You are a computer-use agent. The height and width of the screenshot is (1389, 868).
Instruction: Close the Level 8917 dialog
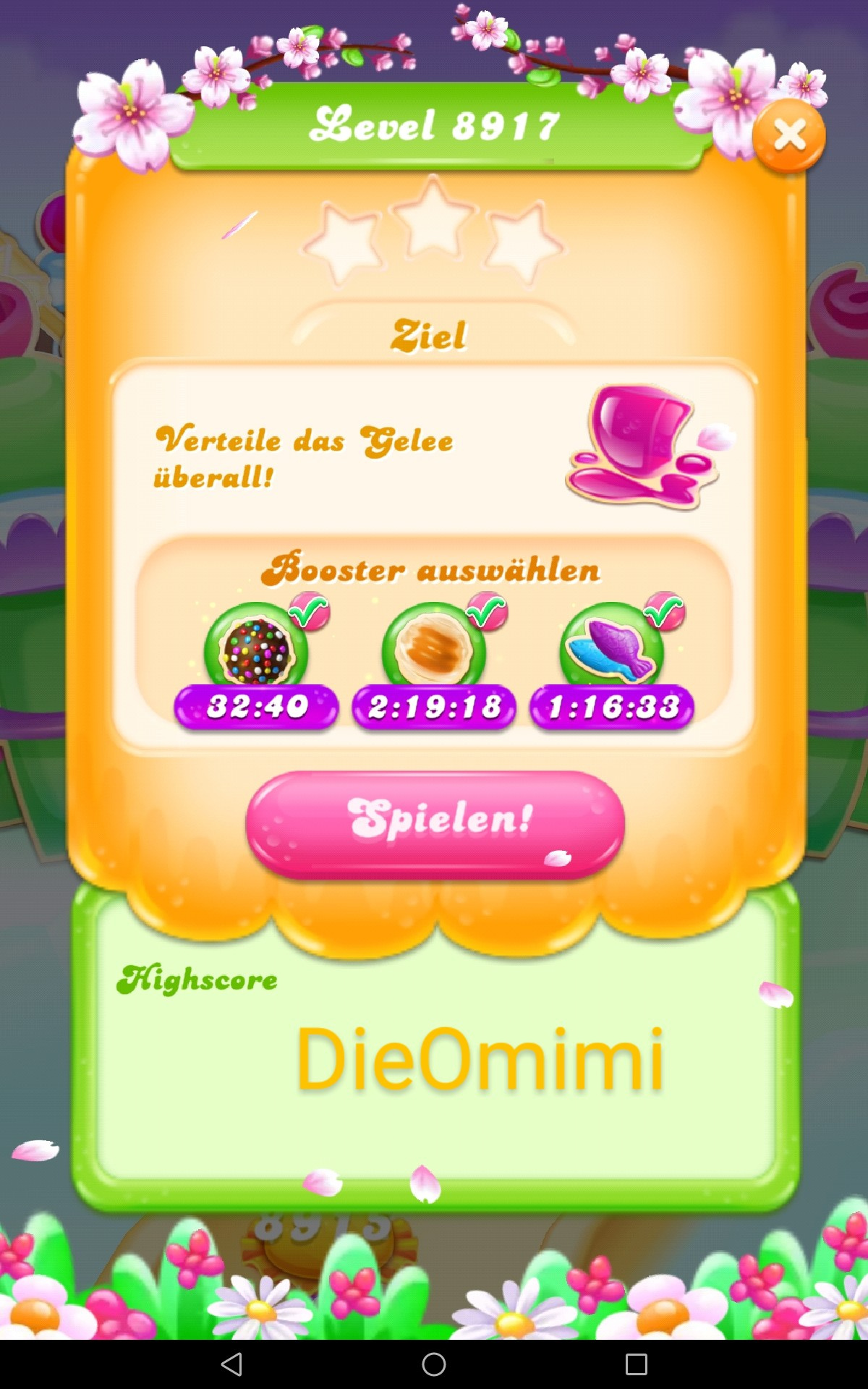point(789,135)
